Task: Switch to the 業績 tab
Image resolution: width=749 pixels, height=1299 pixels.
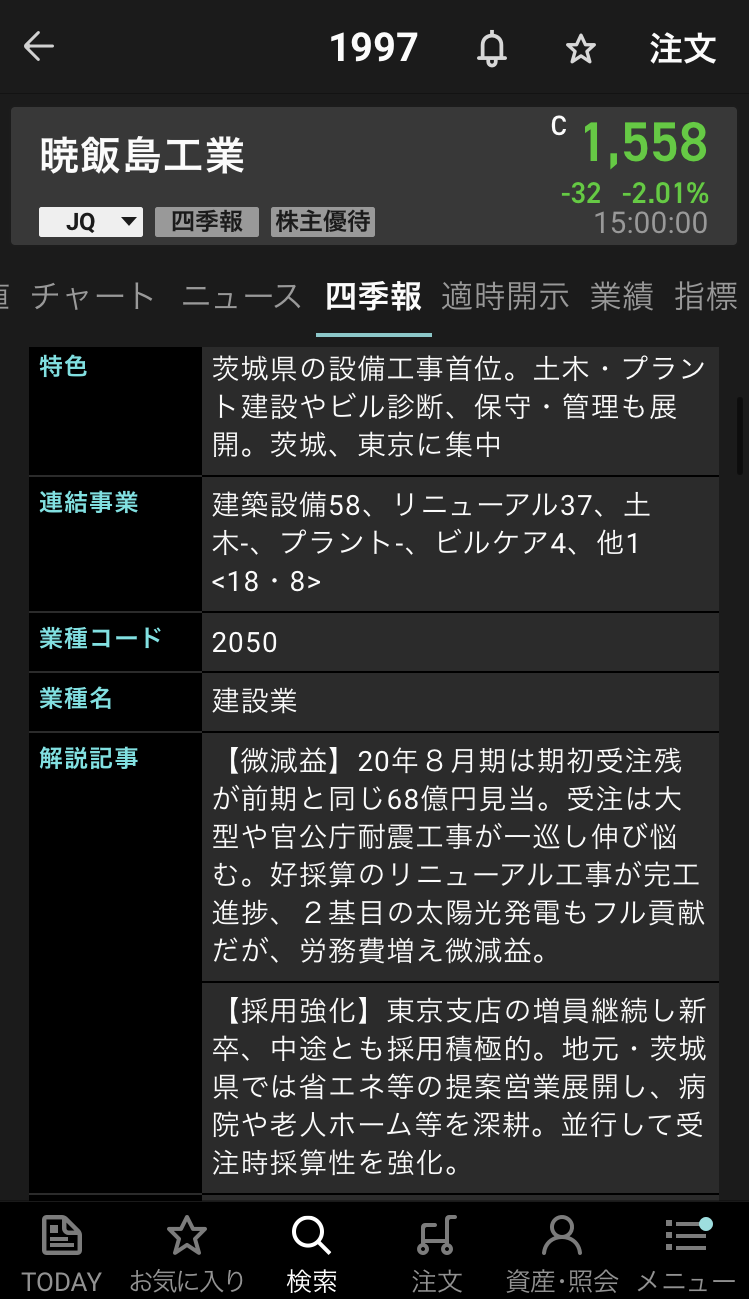Action: [x=621, y=297]
